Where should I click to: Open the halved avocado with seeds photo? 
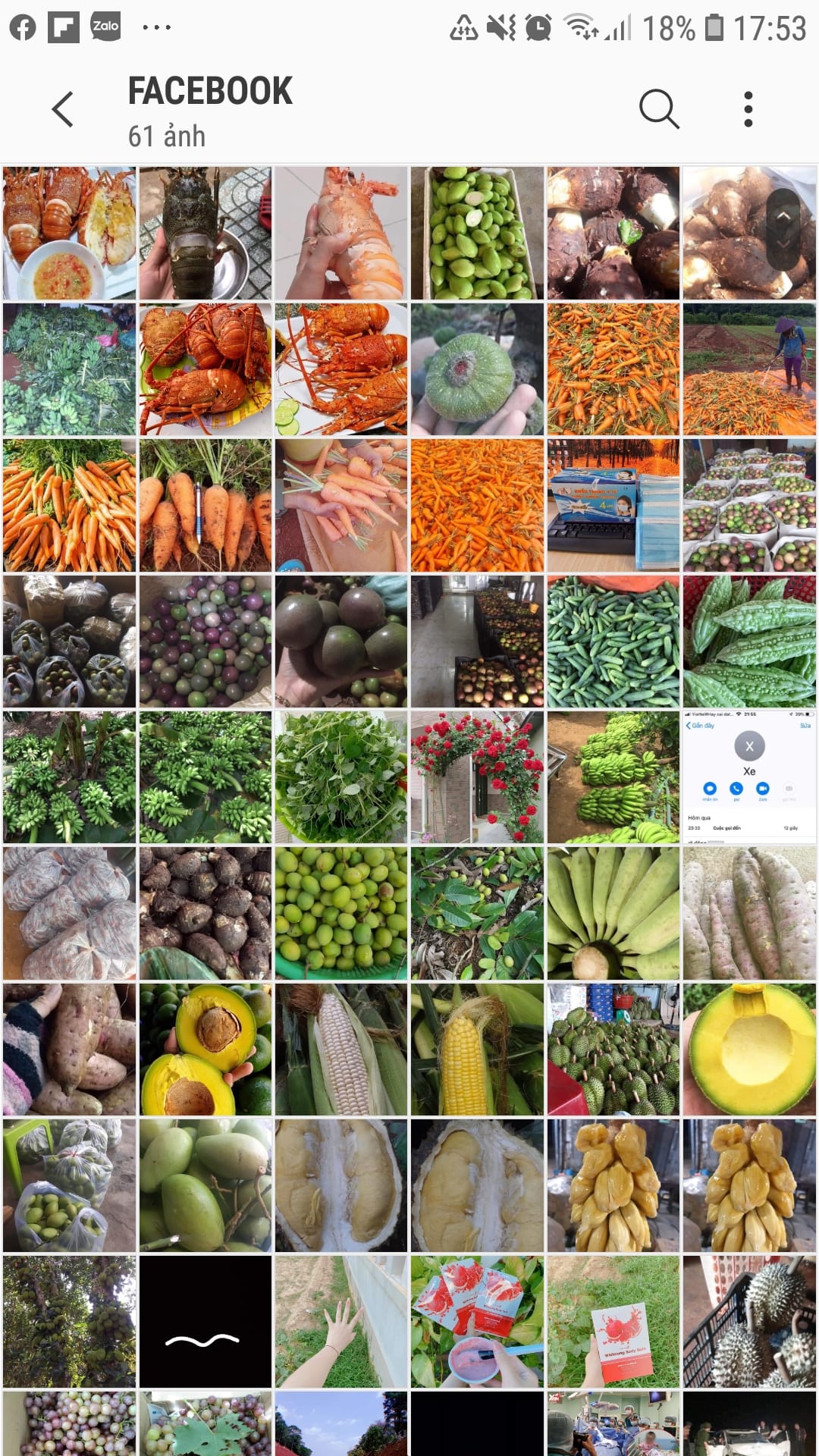(206, 1050)
